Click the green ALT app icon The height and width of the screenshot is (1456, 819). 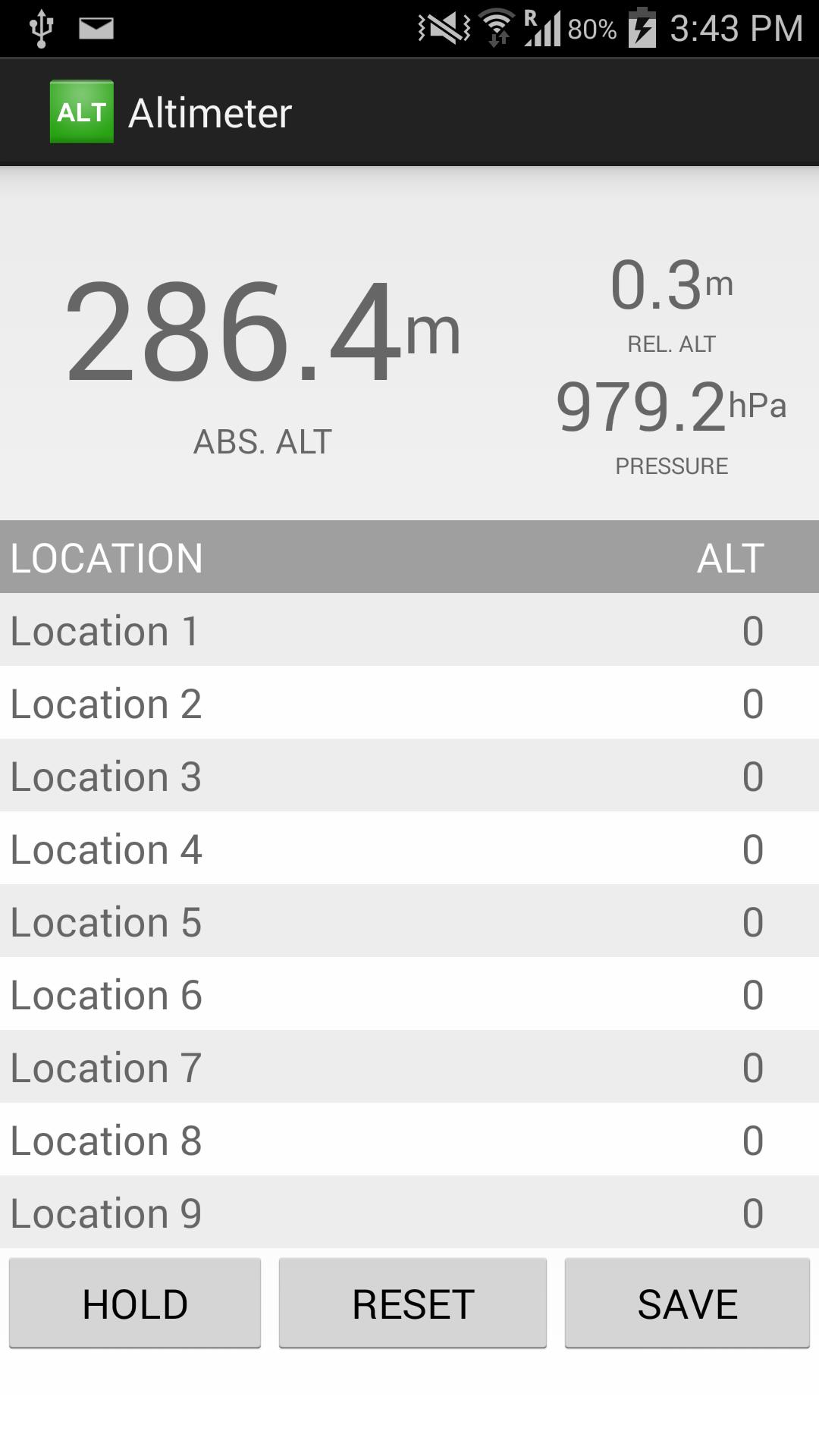[x=81, y=112]
